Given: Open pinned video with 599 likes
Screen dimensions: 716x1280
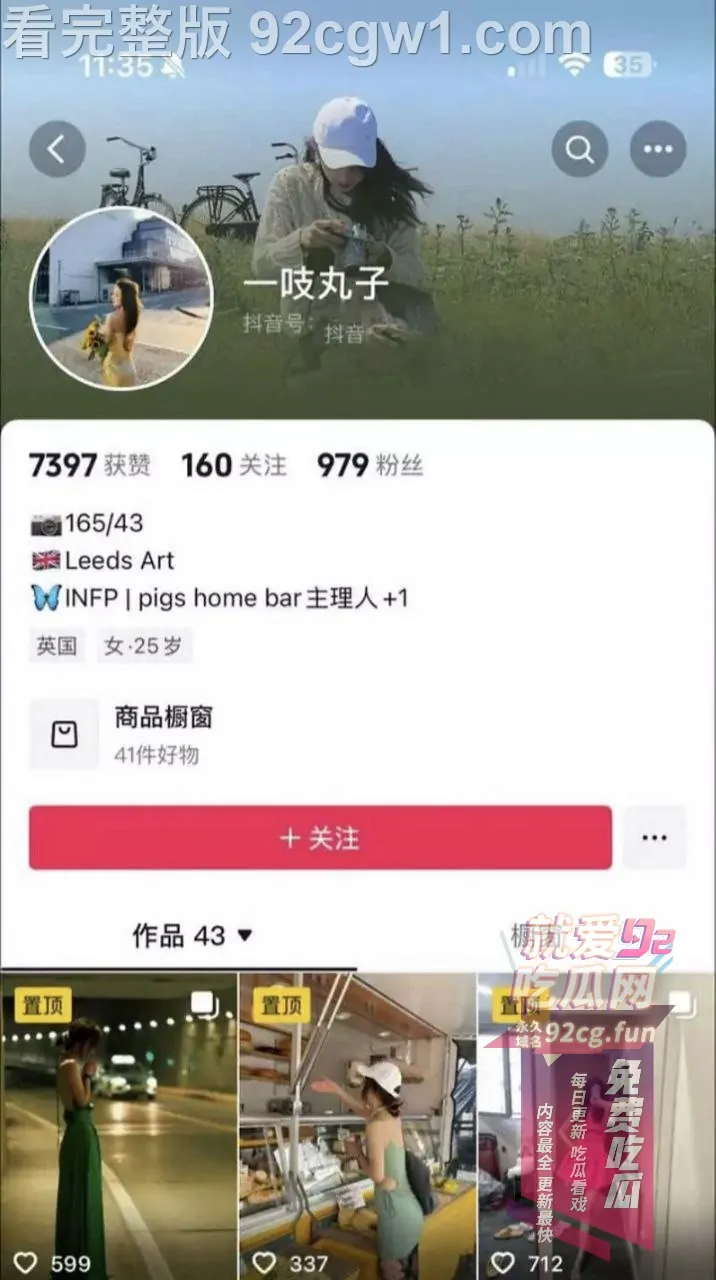Looking at the screenshot, I should [119, 1125].
